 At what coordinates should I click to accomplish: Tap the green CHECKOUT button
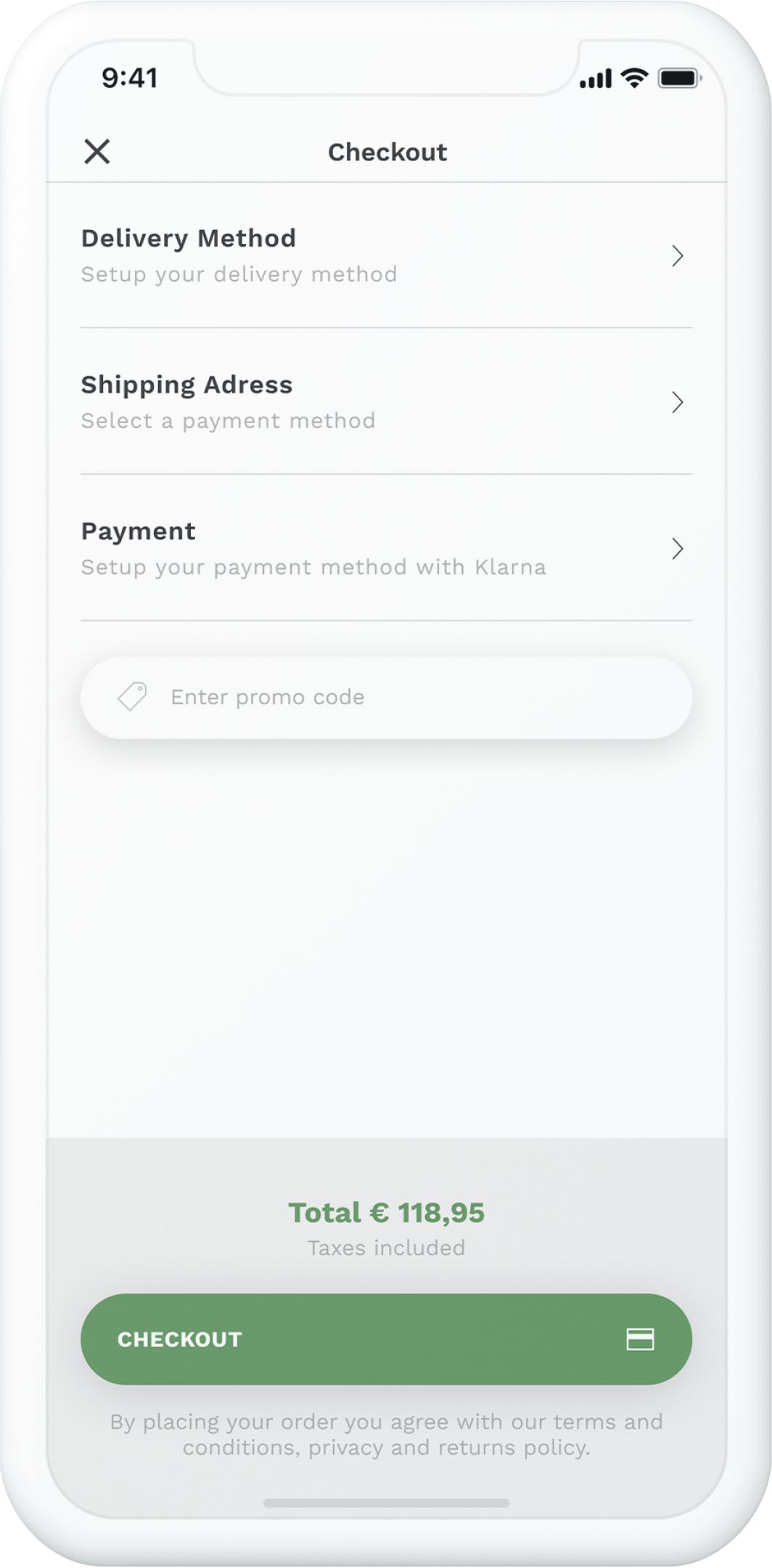click(x=386, y=1339)
